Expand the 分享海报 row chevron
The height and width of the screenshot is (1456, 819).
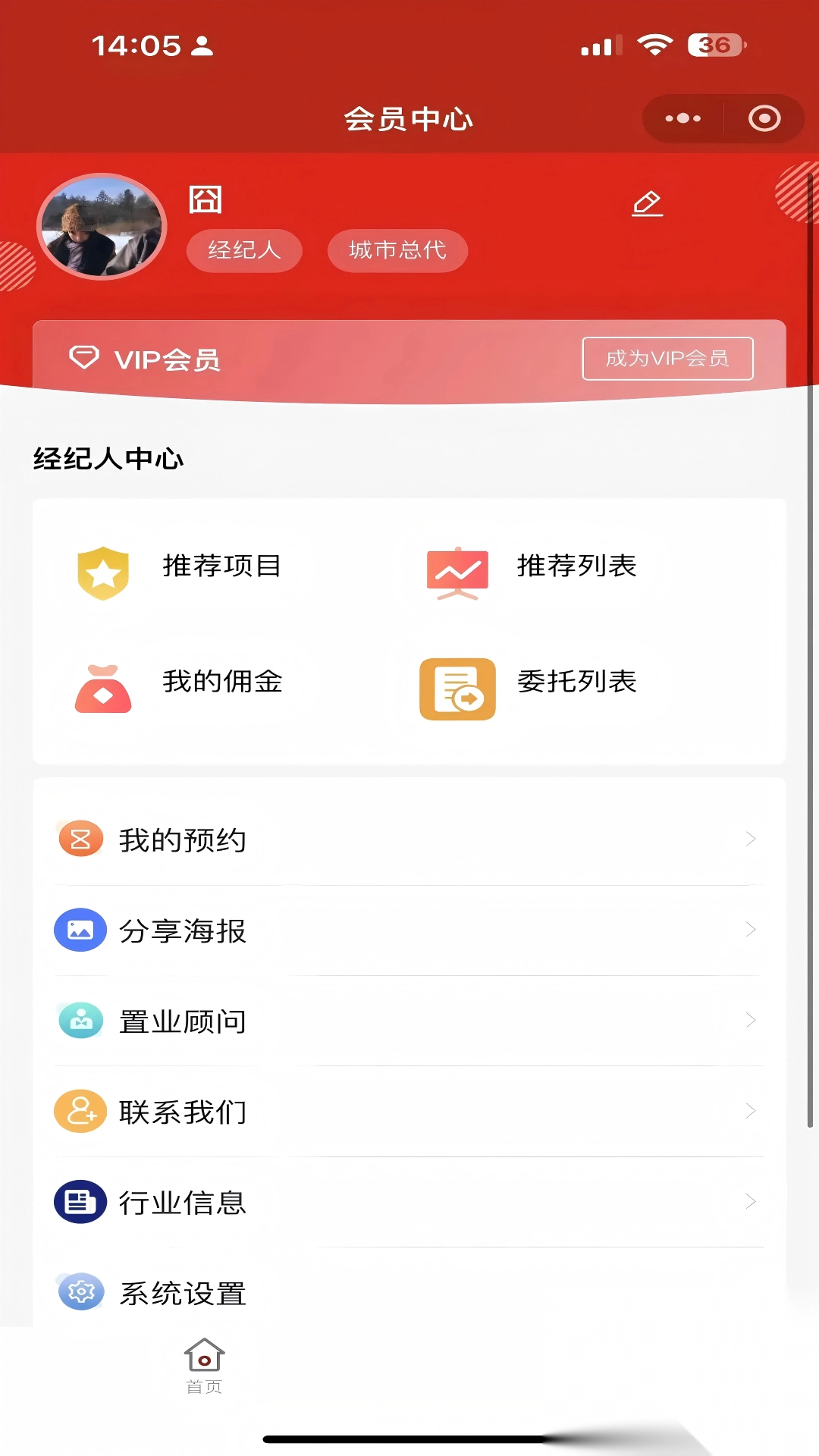749,930
